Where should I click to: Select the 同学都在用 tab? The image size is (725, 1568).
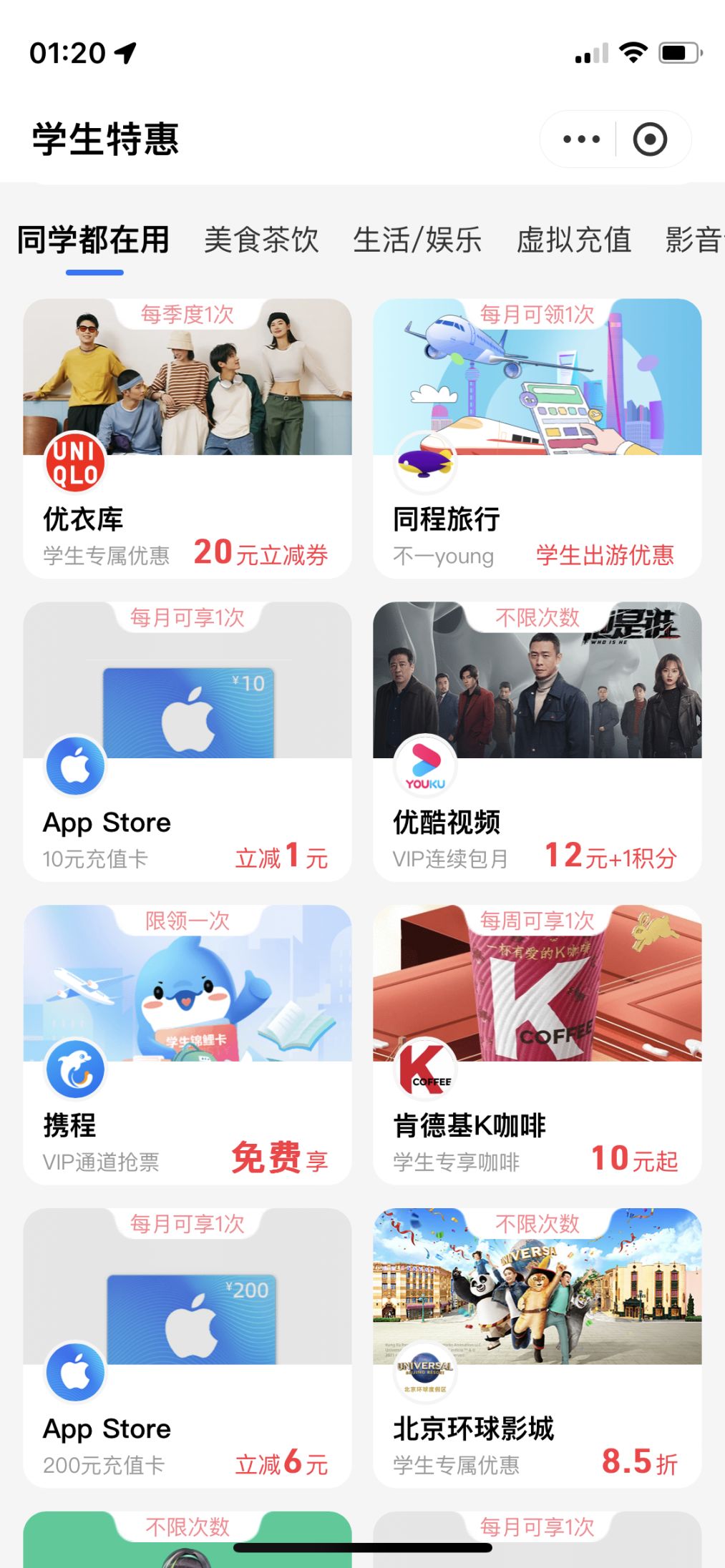coord(94,240)
